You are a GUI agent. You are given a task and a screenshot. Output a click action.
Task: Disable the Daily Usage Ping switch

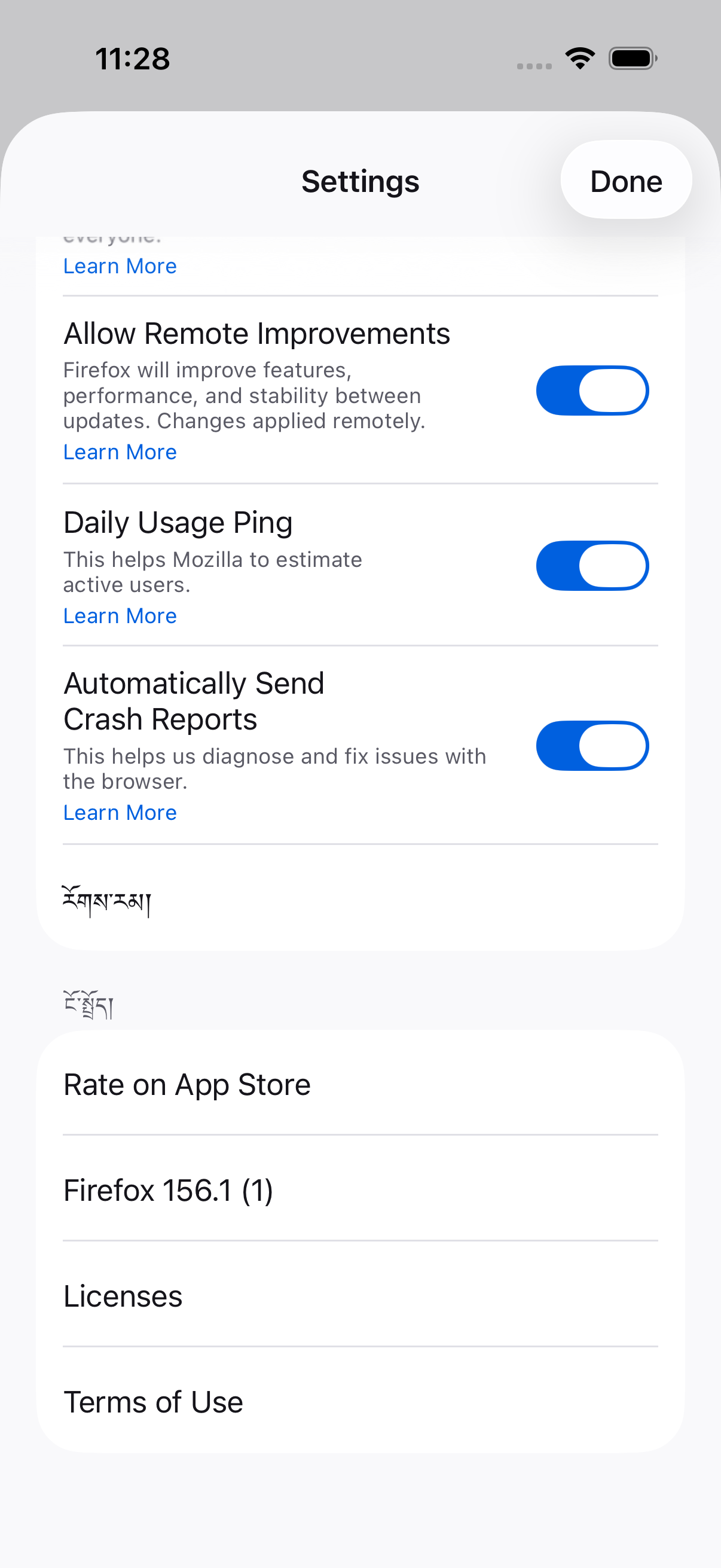[x=592, y=566]
